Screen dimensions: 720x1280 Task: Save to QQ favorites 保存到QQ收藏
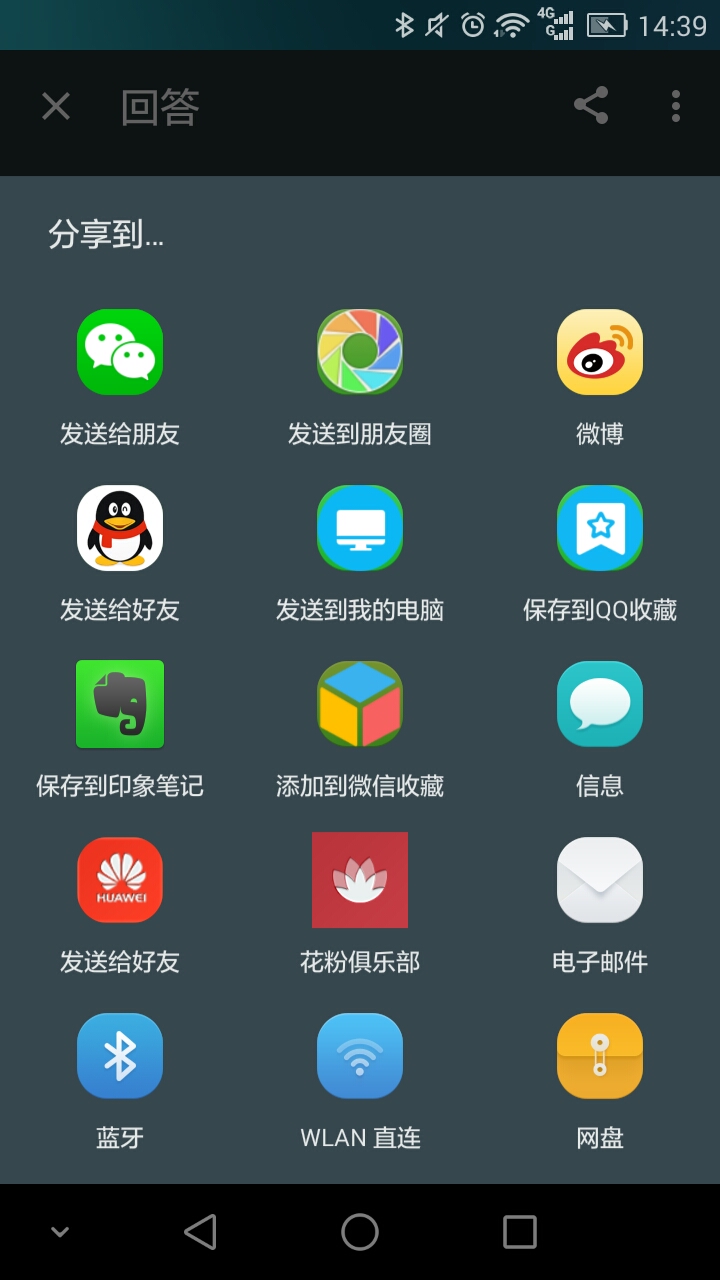(599, 528)
